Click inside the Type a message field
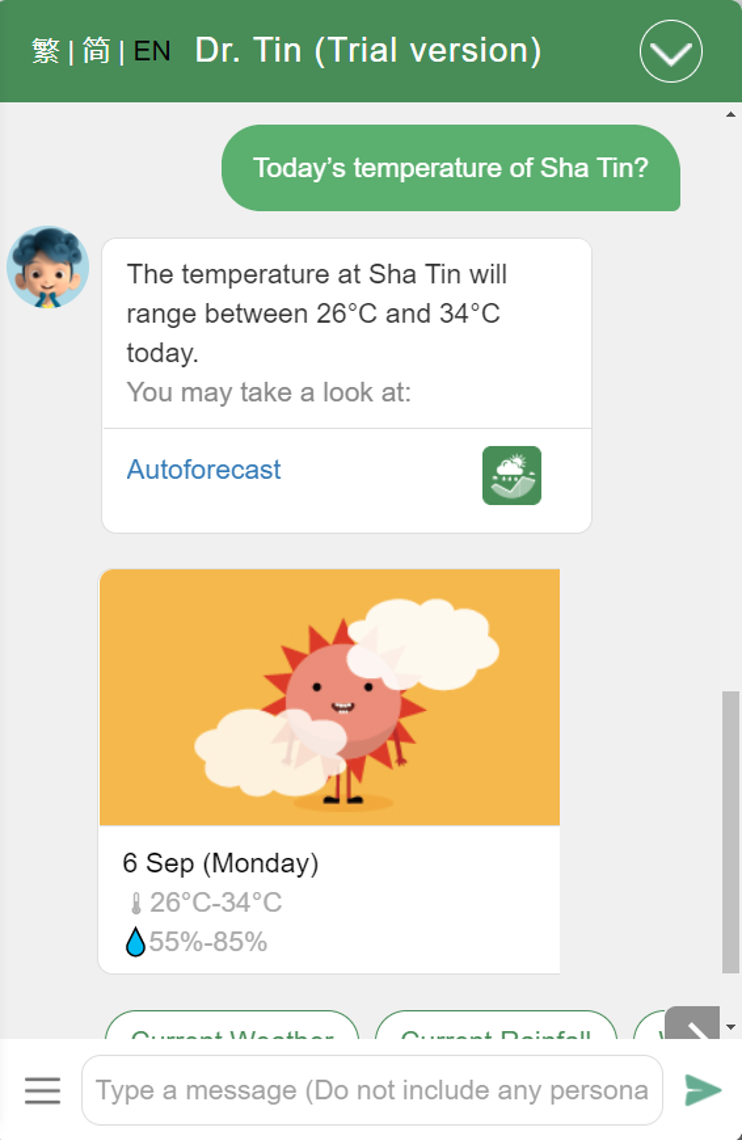The width and height of the screenshot is (742, 1140). 370,1090
